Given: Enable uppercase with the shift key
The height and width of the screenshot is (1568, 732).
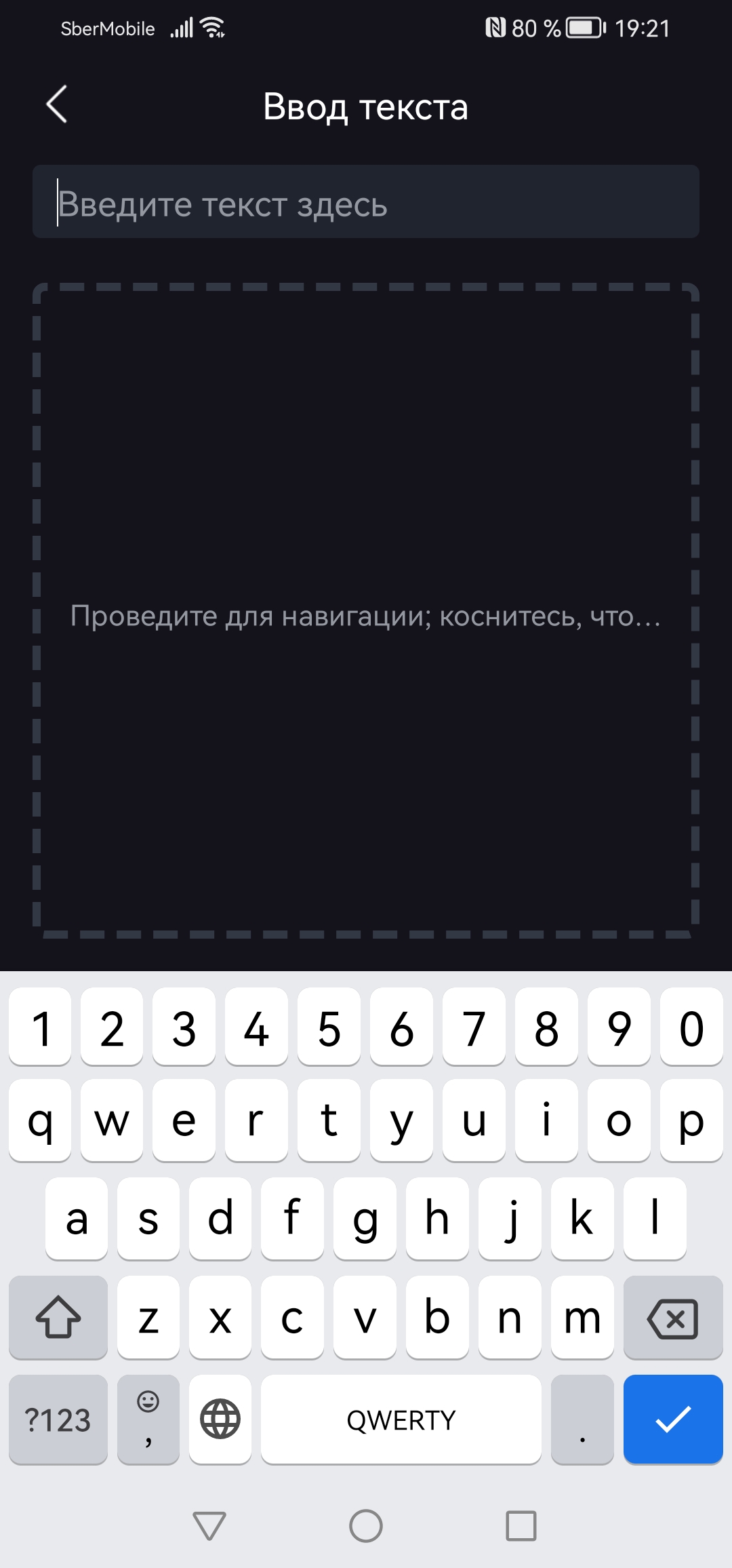Looking at the screenshot, I should click(x=58, y=1318).
